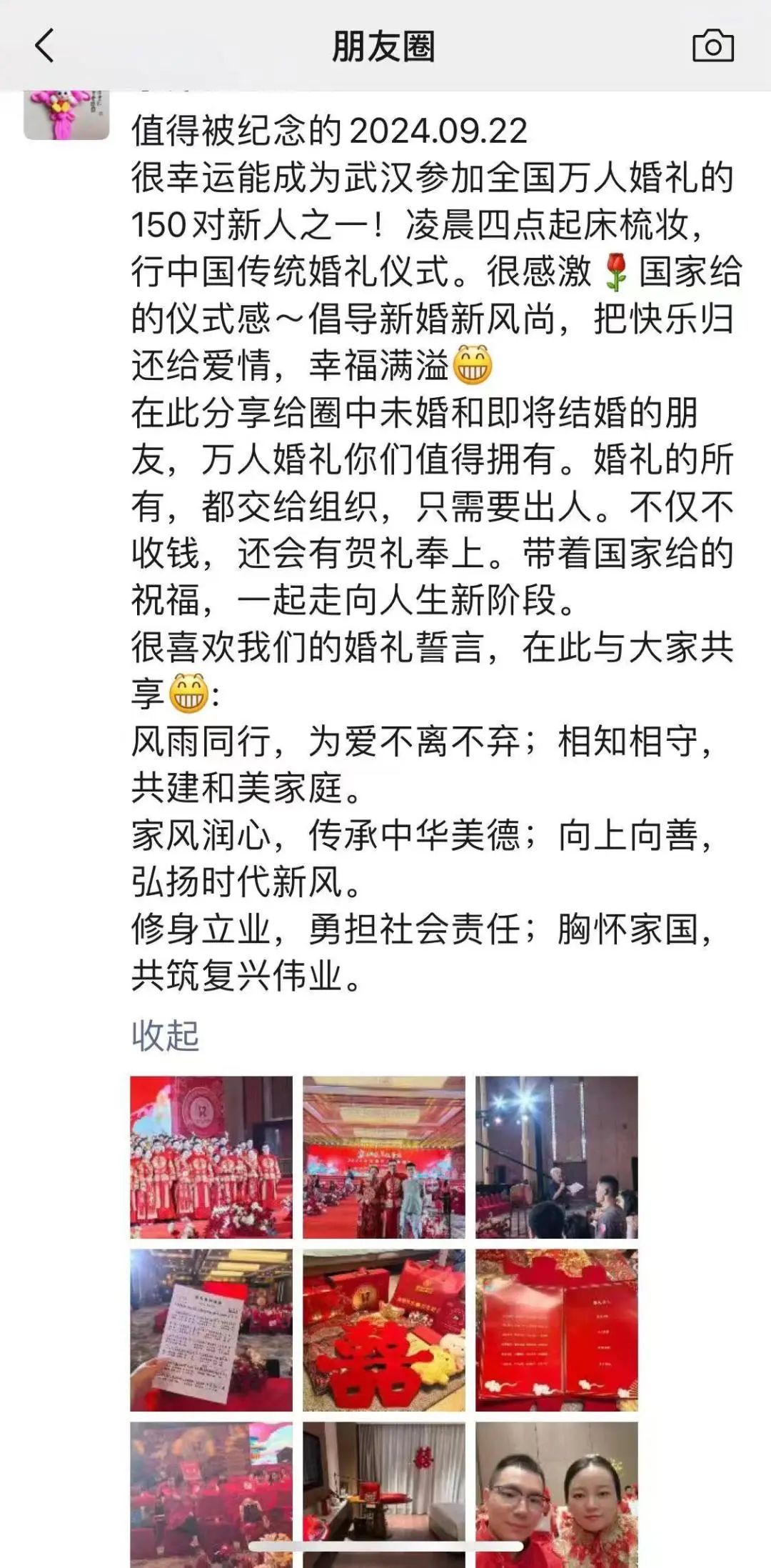Open photo of the seated crowd in red
The image size is (771, 1568).
pos(211,1493)
